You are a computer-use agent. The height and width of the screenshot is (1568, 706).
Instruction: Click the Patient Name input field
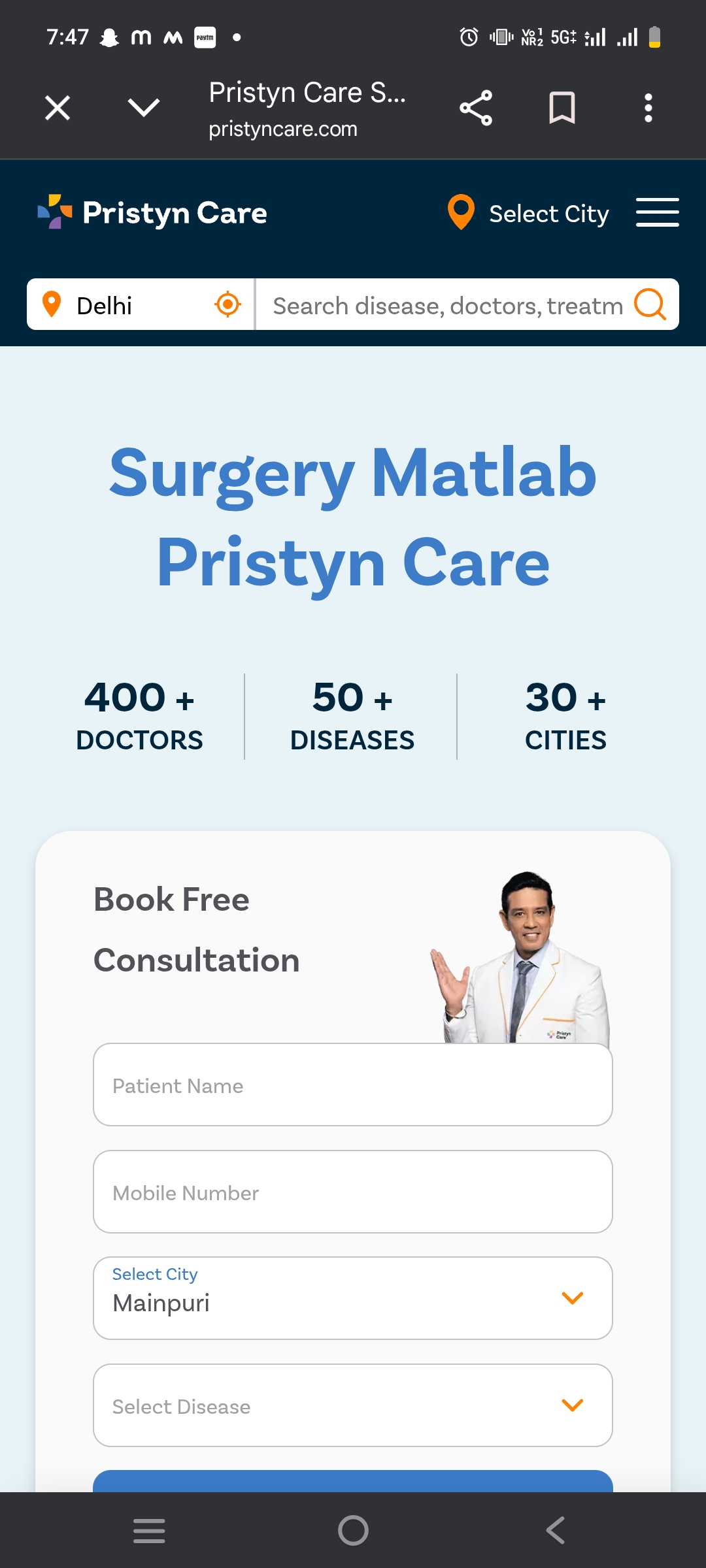tap(352, 1085)
